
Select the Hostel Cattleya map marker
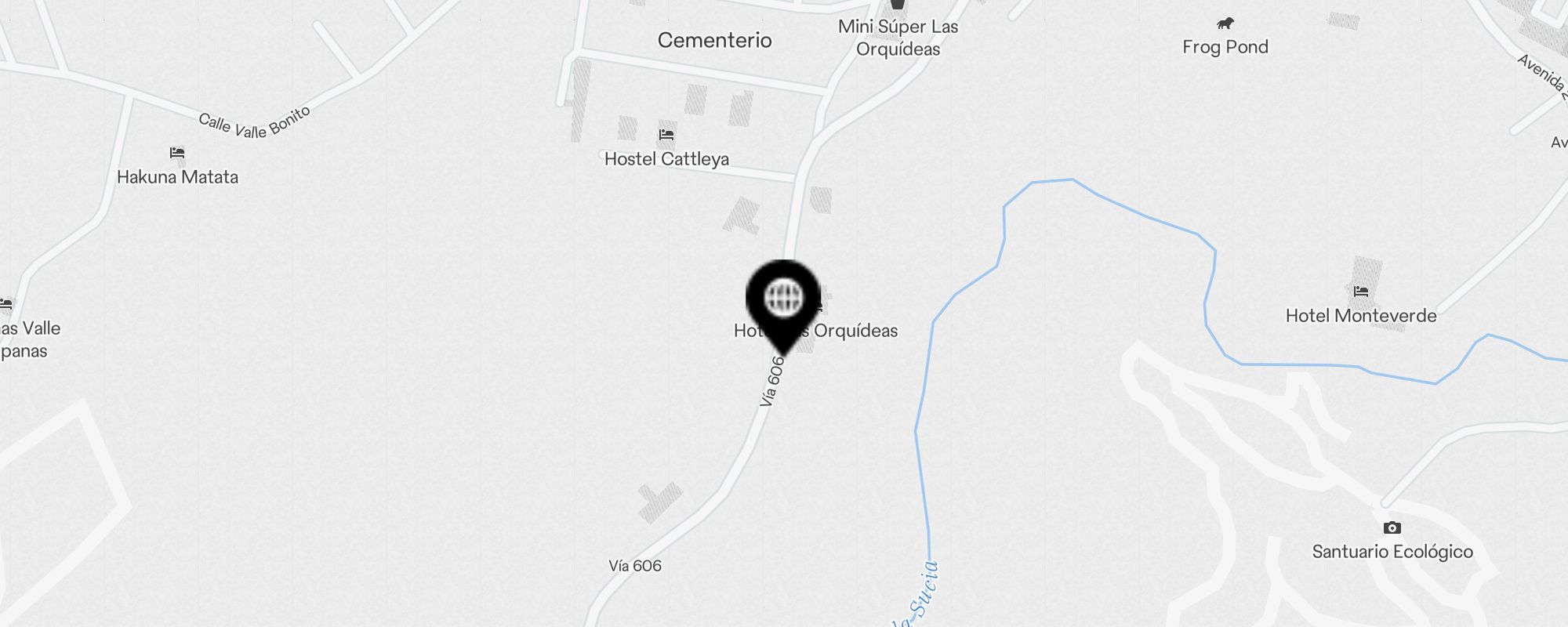pos(666,135)
